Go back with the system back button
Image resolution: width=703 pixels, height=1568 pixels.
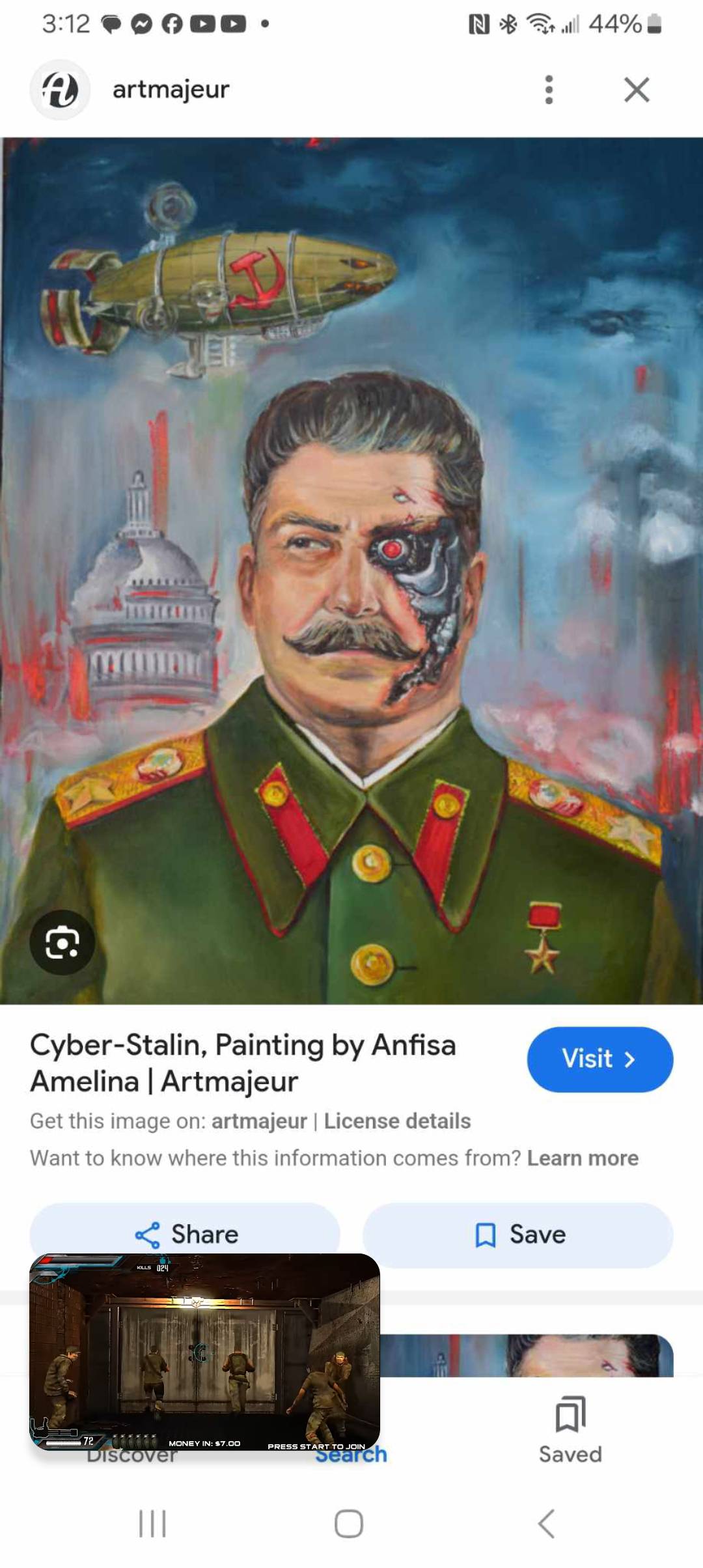tap(547, 1524)
